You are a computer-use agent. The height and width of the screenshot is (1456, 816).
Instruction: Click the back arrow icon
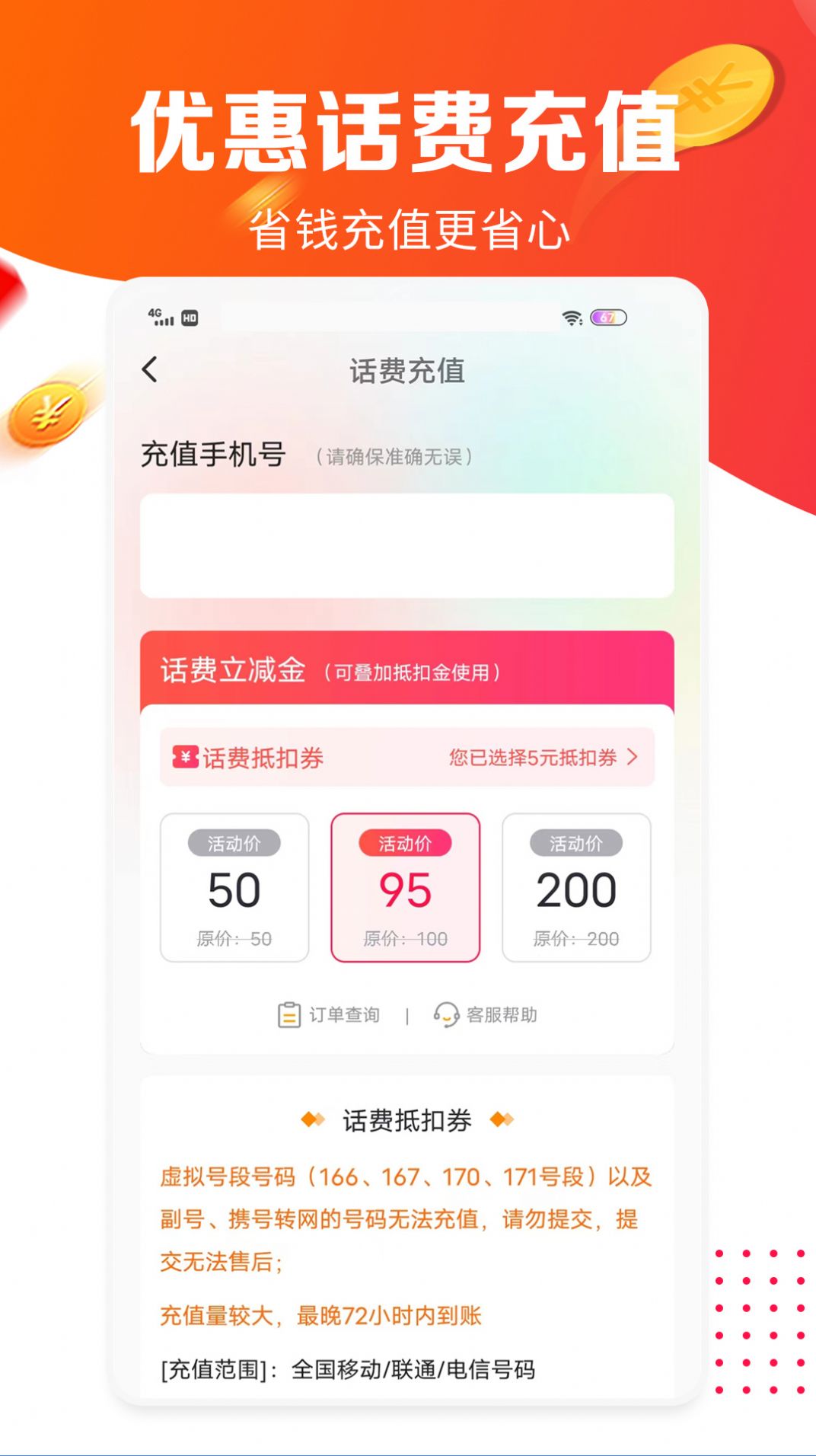(x=150, y=371)
